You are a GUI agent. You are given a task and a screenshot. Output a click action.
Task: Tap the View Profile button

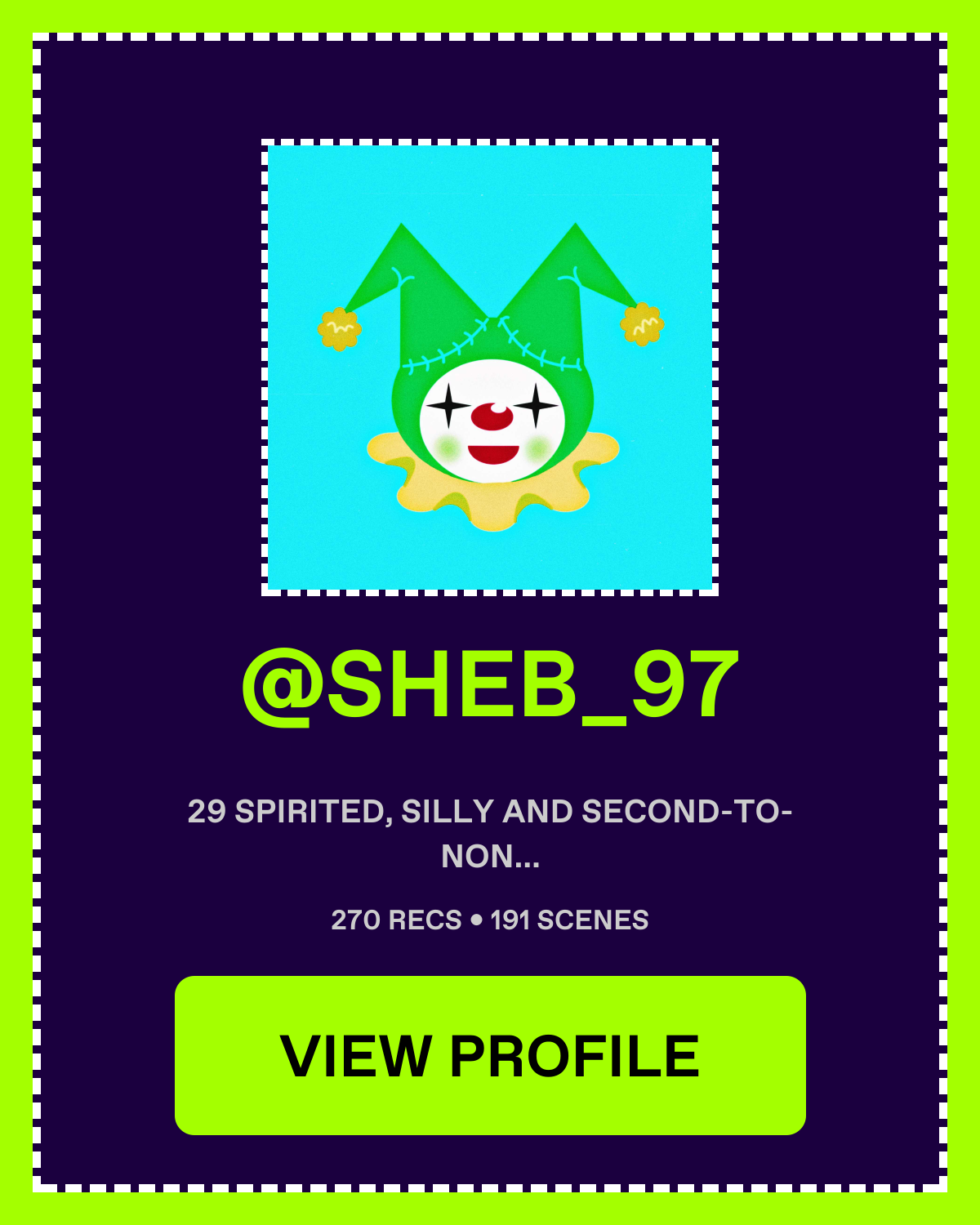tap(490, 1055)
